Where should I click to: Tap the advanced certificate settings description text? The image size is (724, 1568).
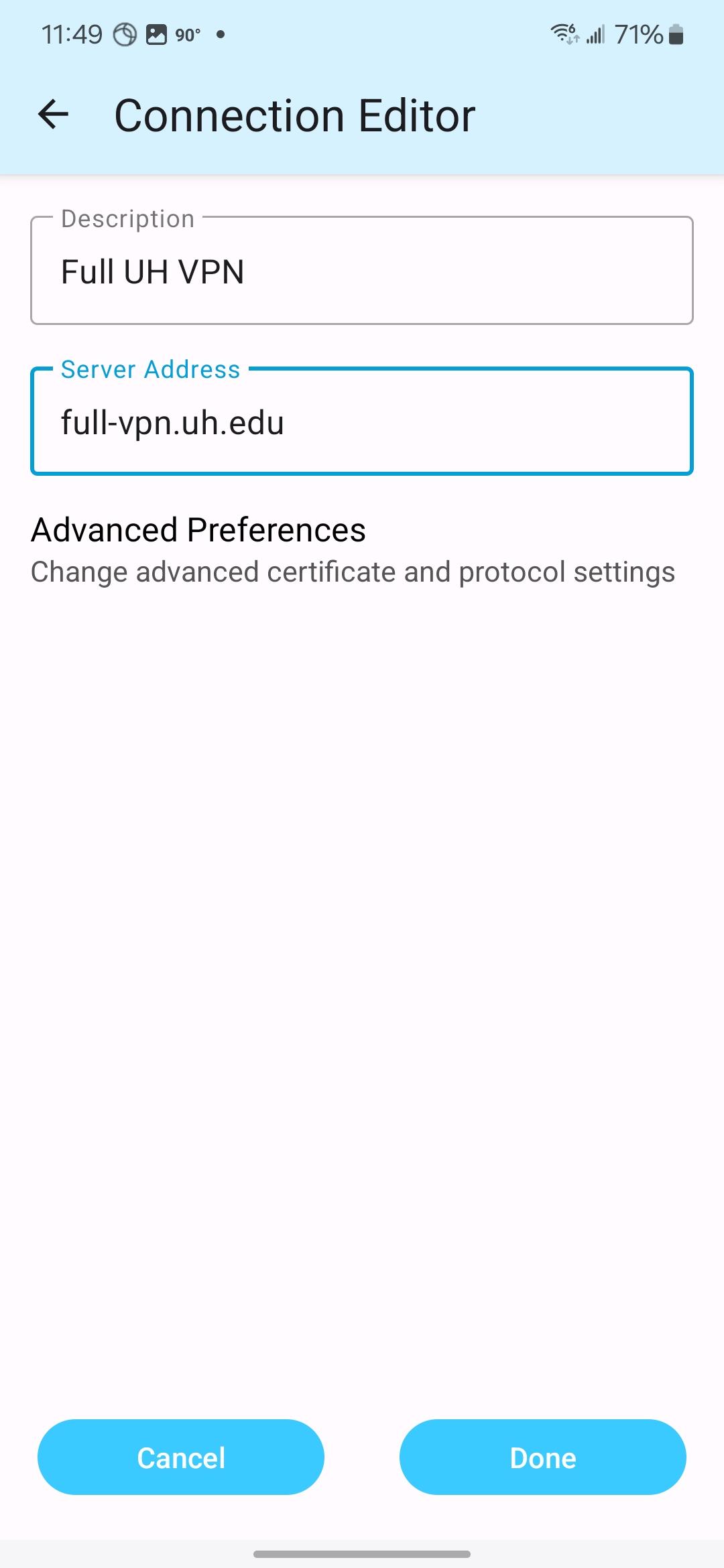coord(353,572)
